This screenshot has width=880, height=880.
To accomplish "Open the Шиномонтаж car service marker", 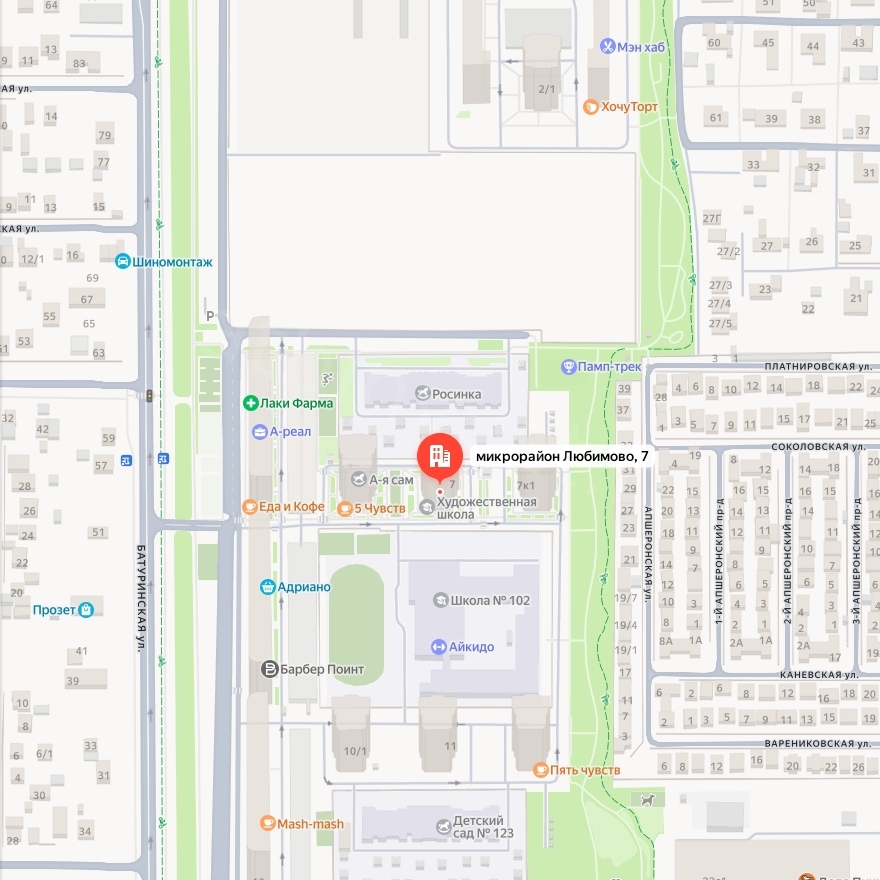I will tap(123, 262).
